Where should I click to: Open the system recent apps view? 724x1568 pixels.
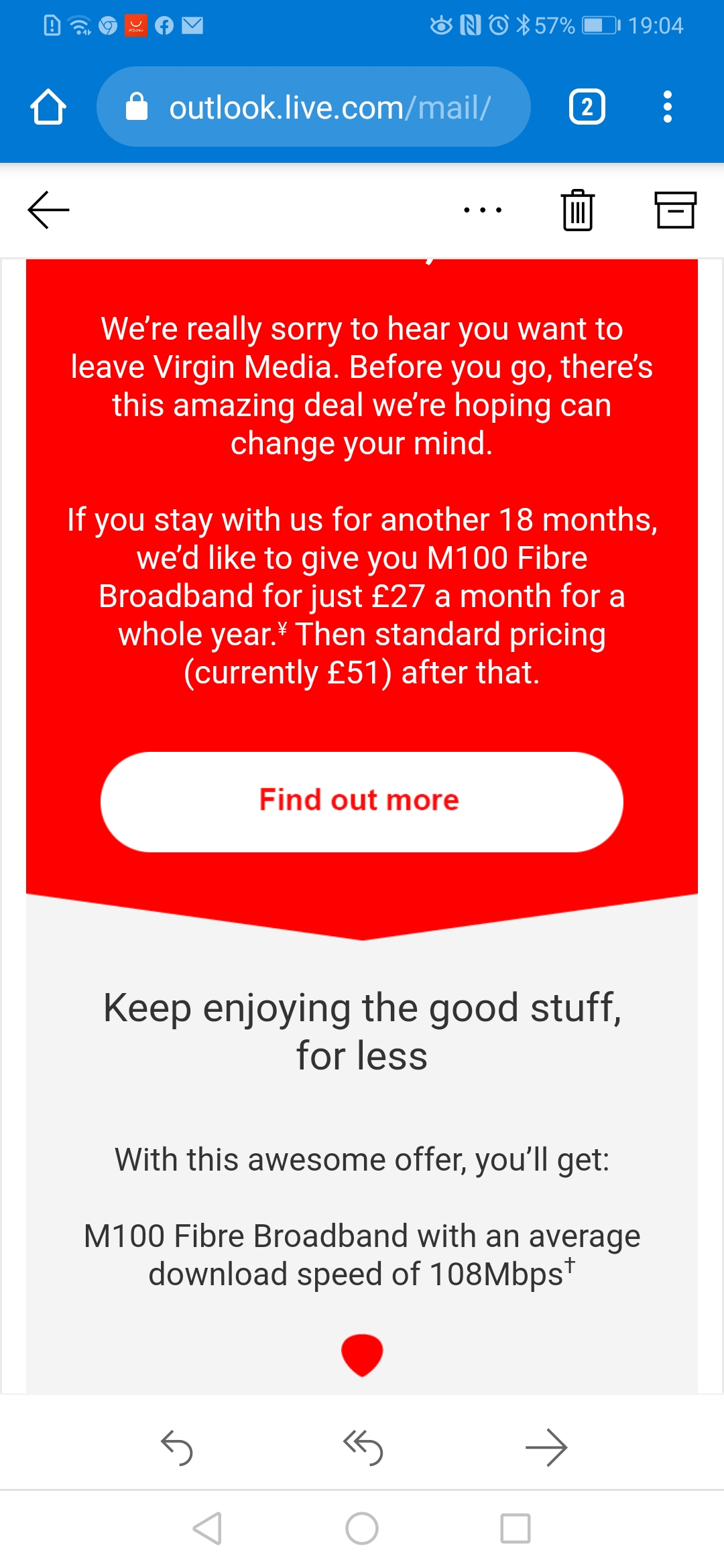(516, 1528)
